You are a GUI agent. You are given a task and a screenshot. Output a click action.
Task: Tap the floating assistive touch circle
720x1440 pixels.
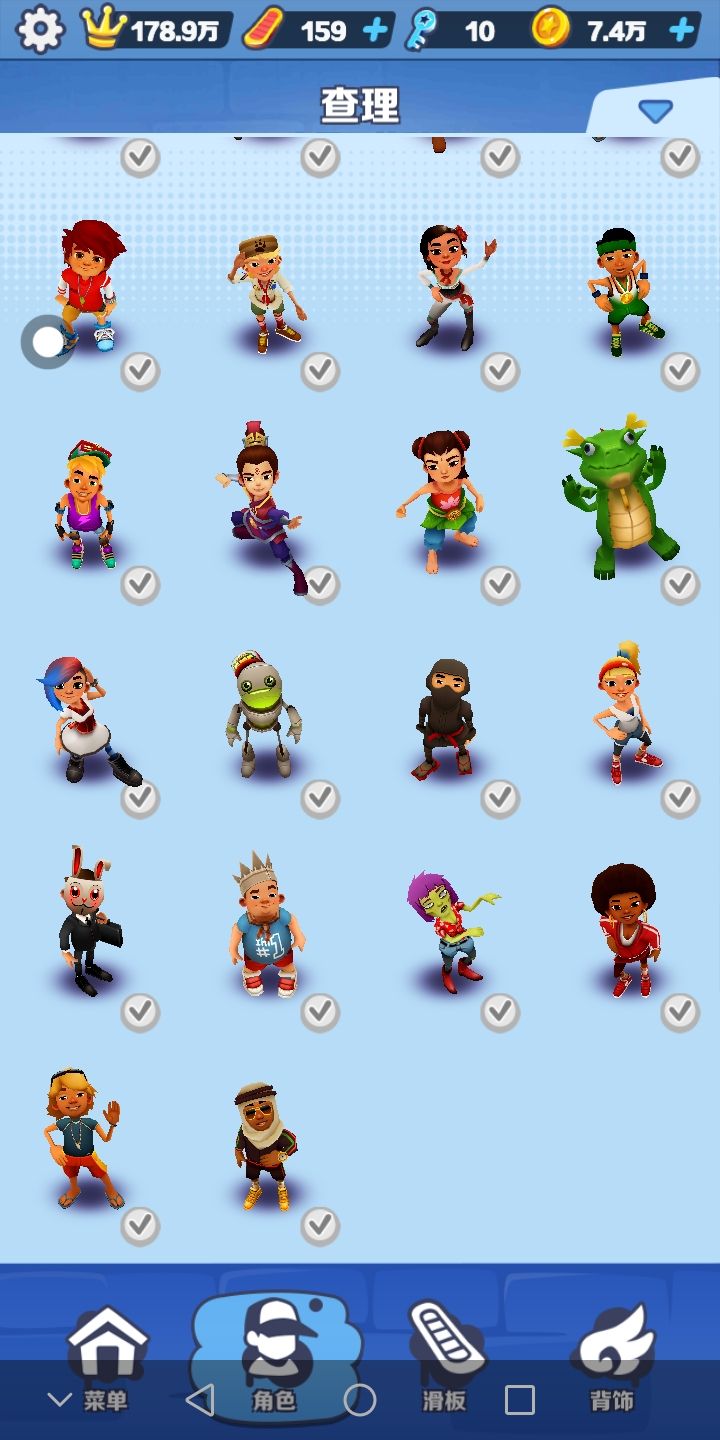pyautogui.click(x=47, y=342)
